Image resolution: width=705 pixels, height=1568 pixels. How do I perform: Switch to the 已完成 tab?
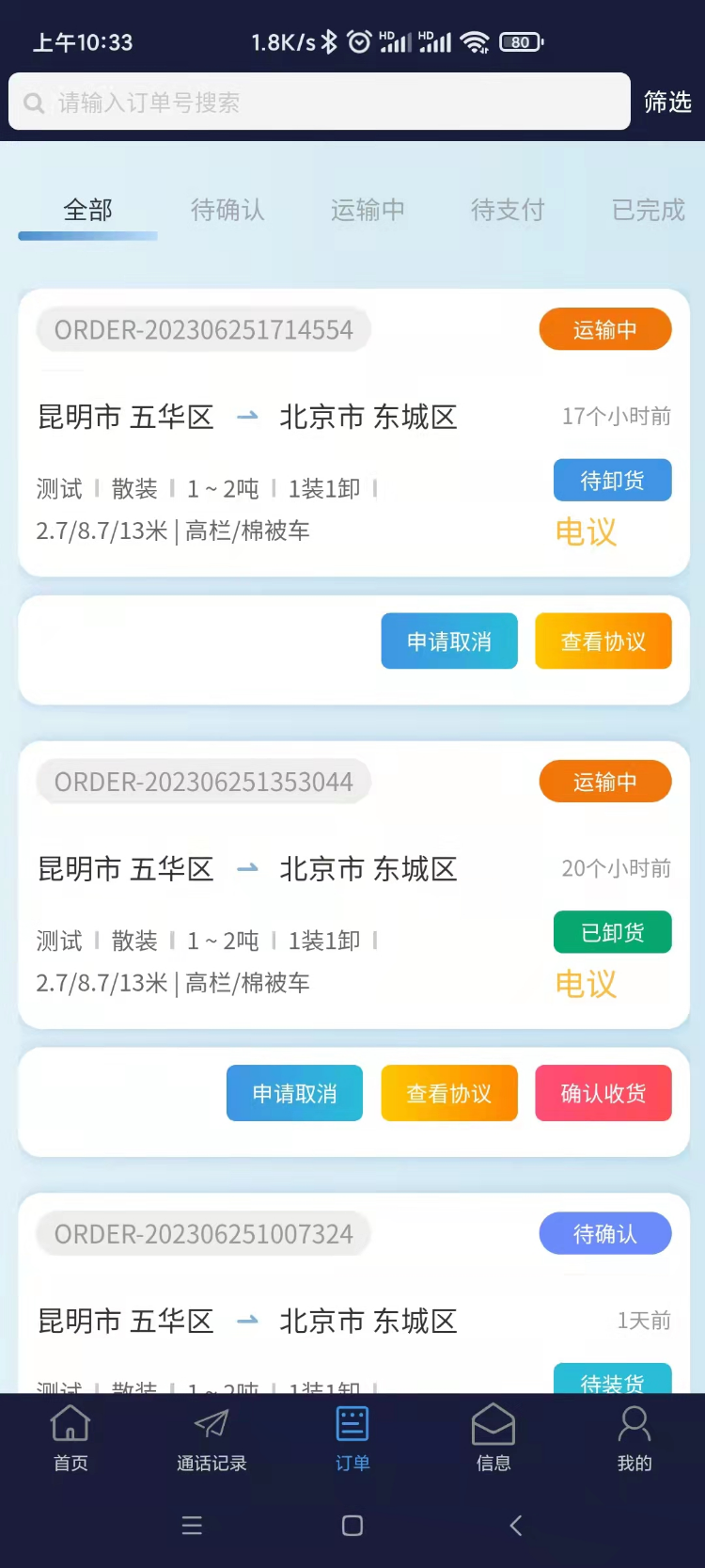[x=646, y=210]
